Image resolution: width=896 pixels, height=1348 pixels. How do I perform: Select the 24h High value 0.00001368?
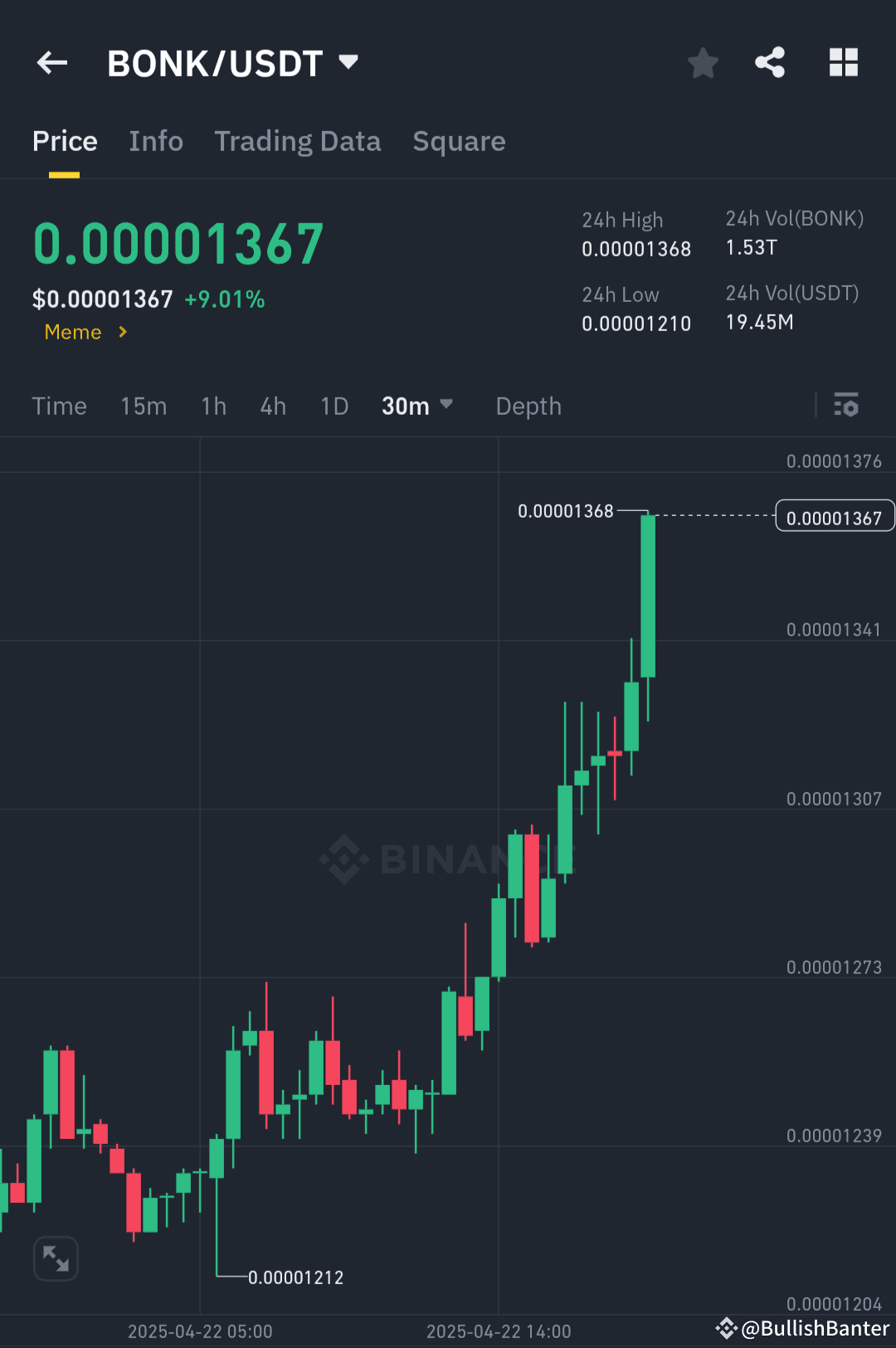coord(636,249)
